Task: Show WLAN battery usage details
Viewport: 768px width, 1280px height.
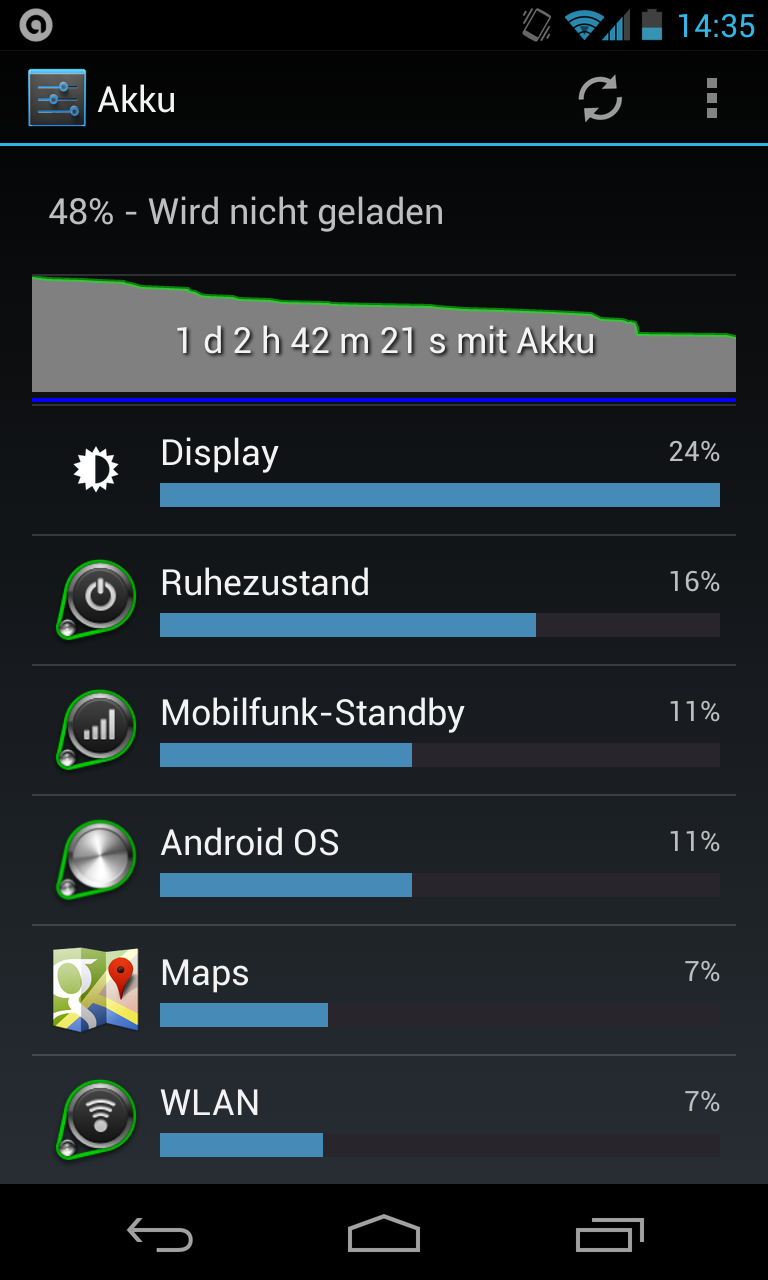Action: click(384, 1120)
